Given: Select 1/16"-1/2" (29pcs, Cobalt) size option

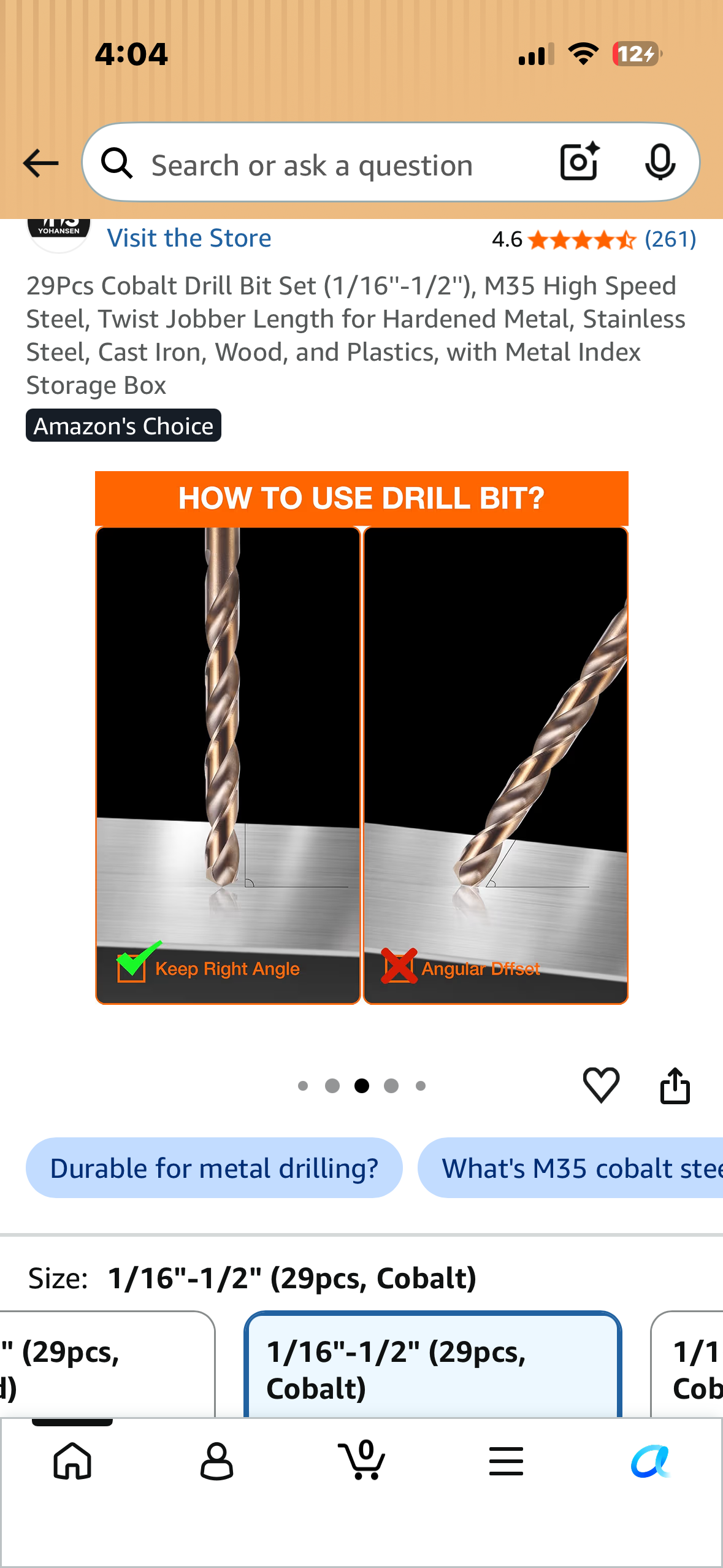Looking at the screenshot, I should (x=433, y=1366).
